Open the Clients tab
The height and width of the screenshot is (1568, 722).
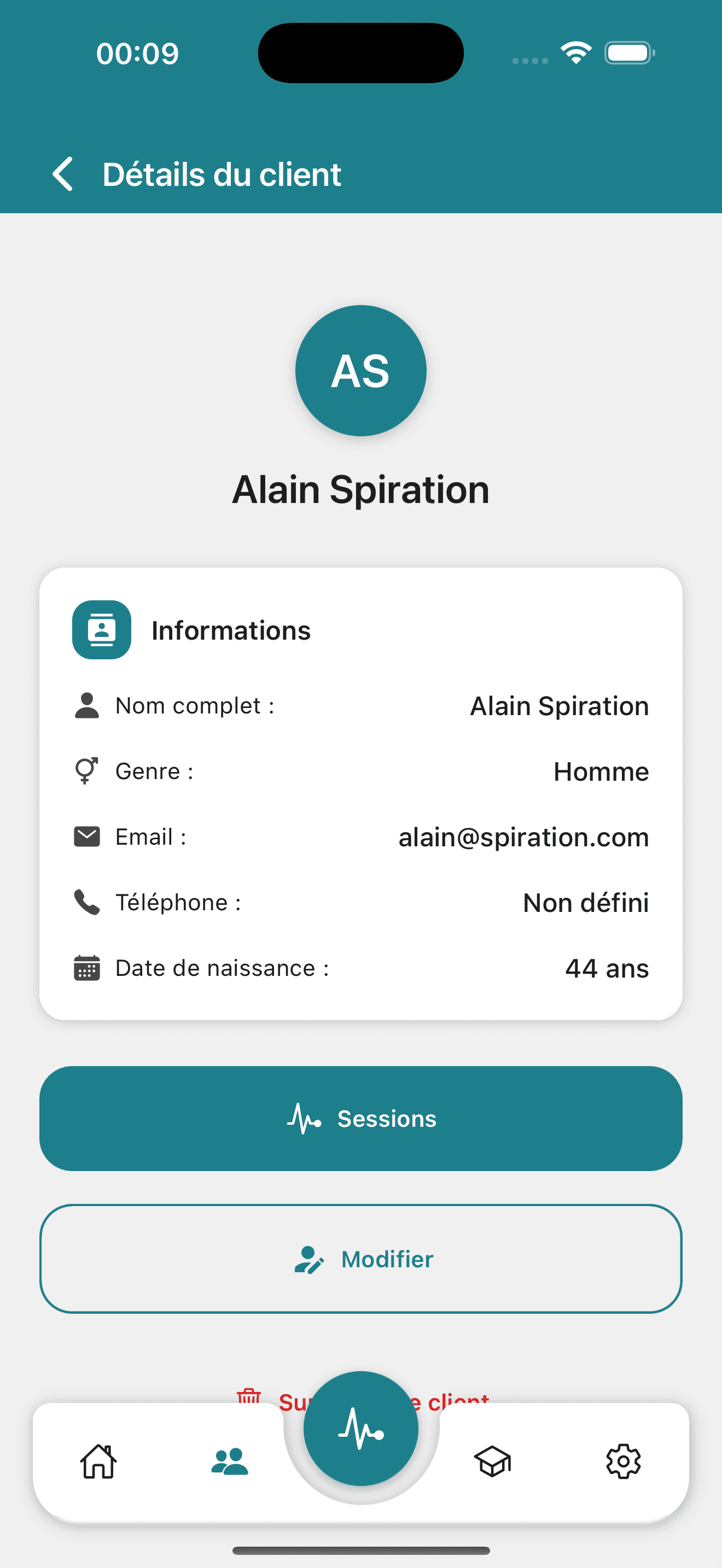230,1461
